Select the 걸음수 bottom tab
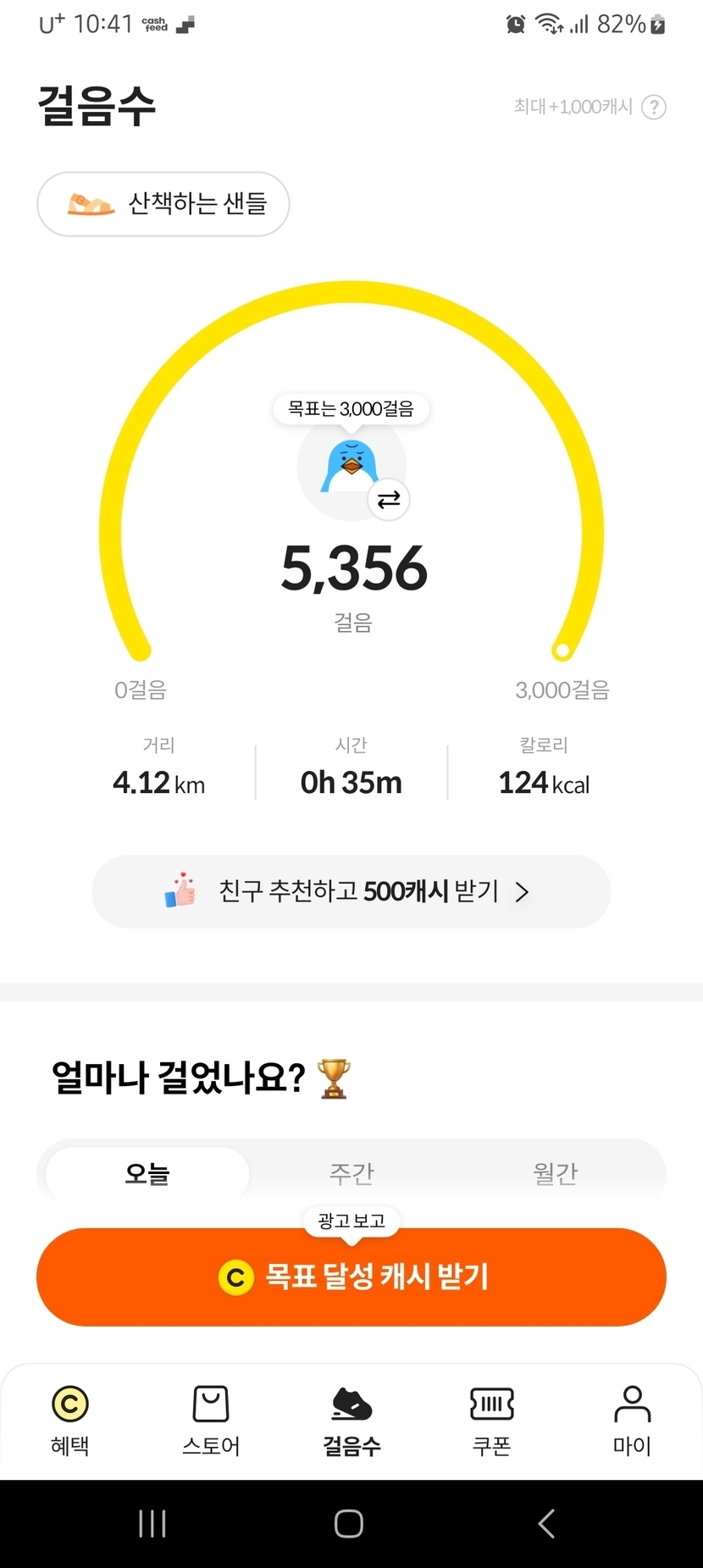703x1568 pixels. click(x=351, y=1421)
